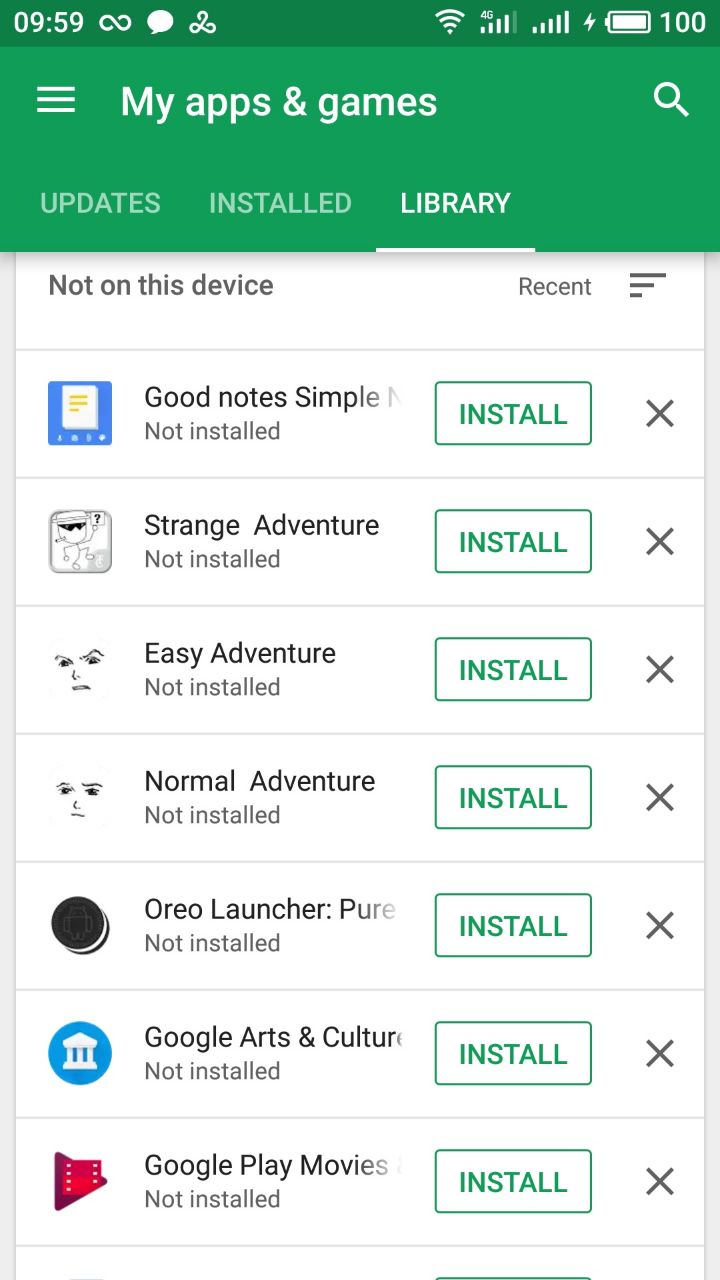This screenshot has height=1280, width=720.
Task: Delete Google Play Movies from library
Action: click(660, 1182)
